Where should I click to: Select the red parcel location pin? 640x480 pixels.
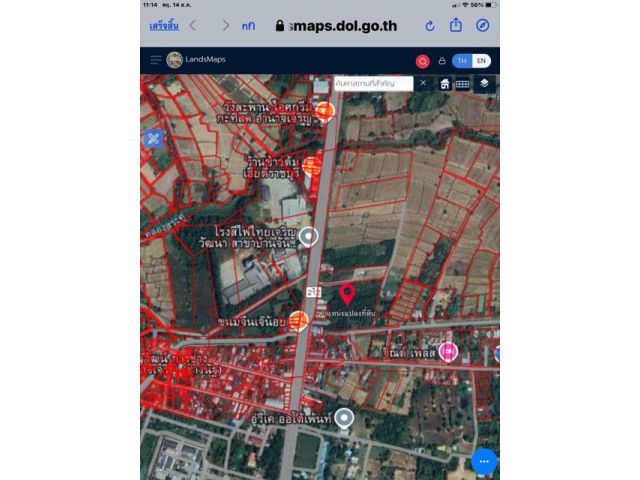point(347,293)
